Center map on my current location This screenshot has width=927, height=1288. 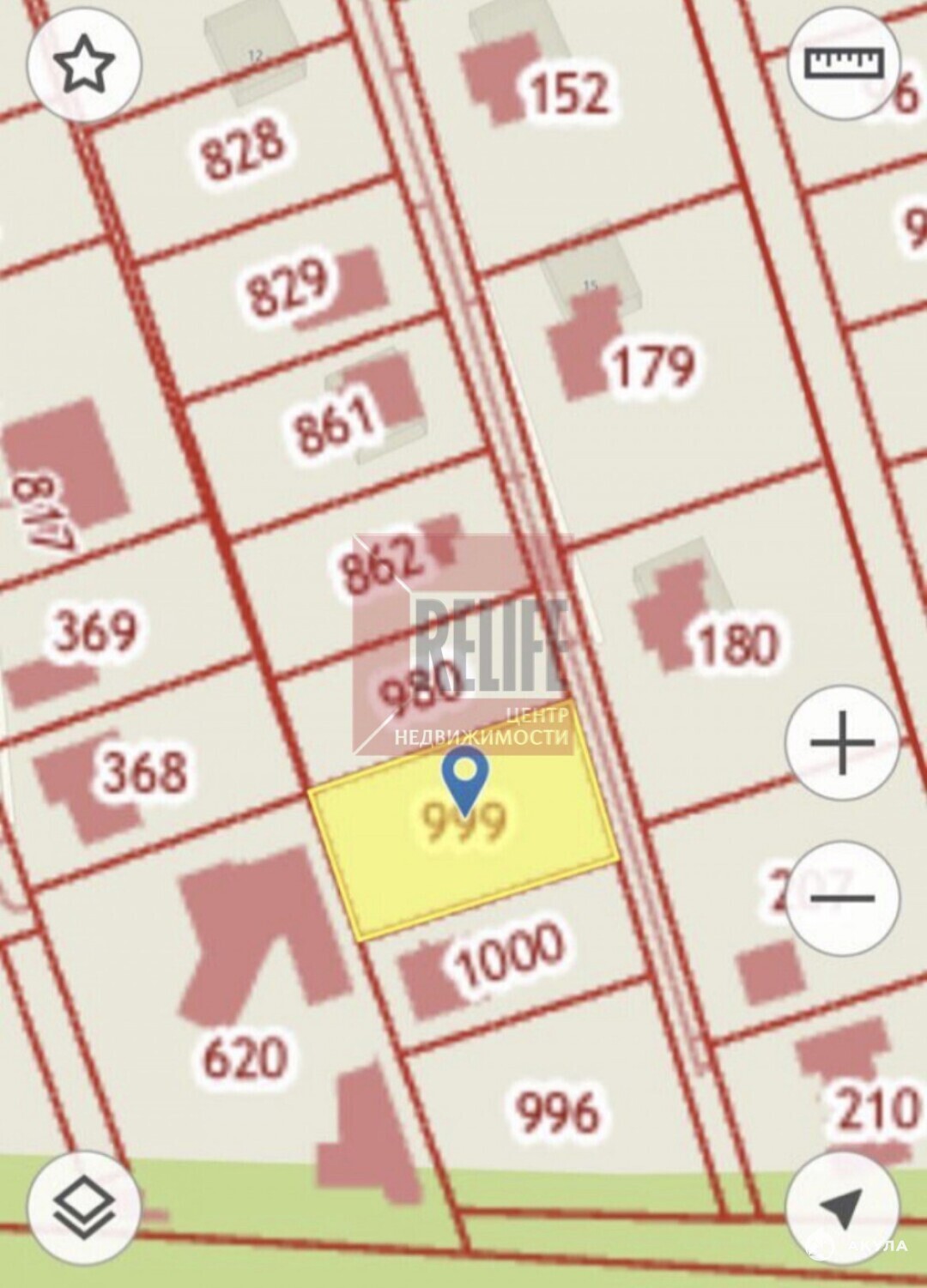[x=842, y=1207]
